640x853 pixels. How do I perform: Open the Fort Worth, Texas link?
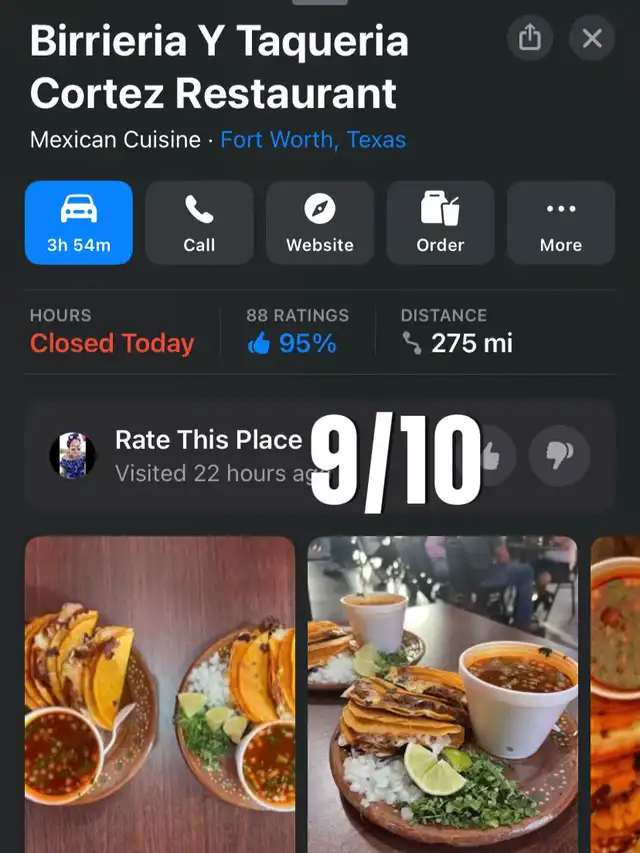313,140
